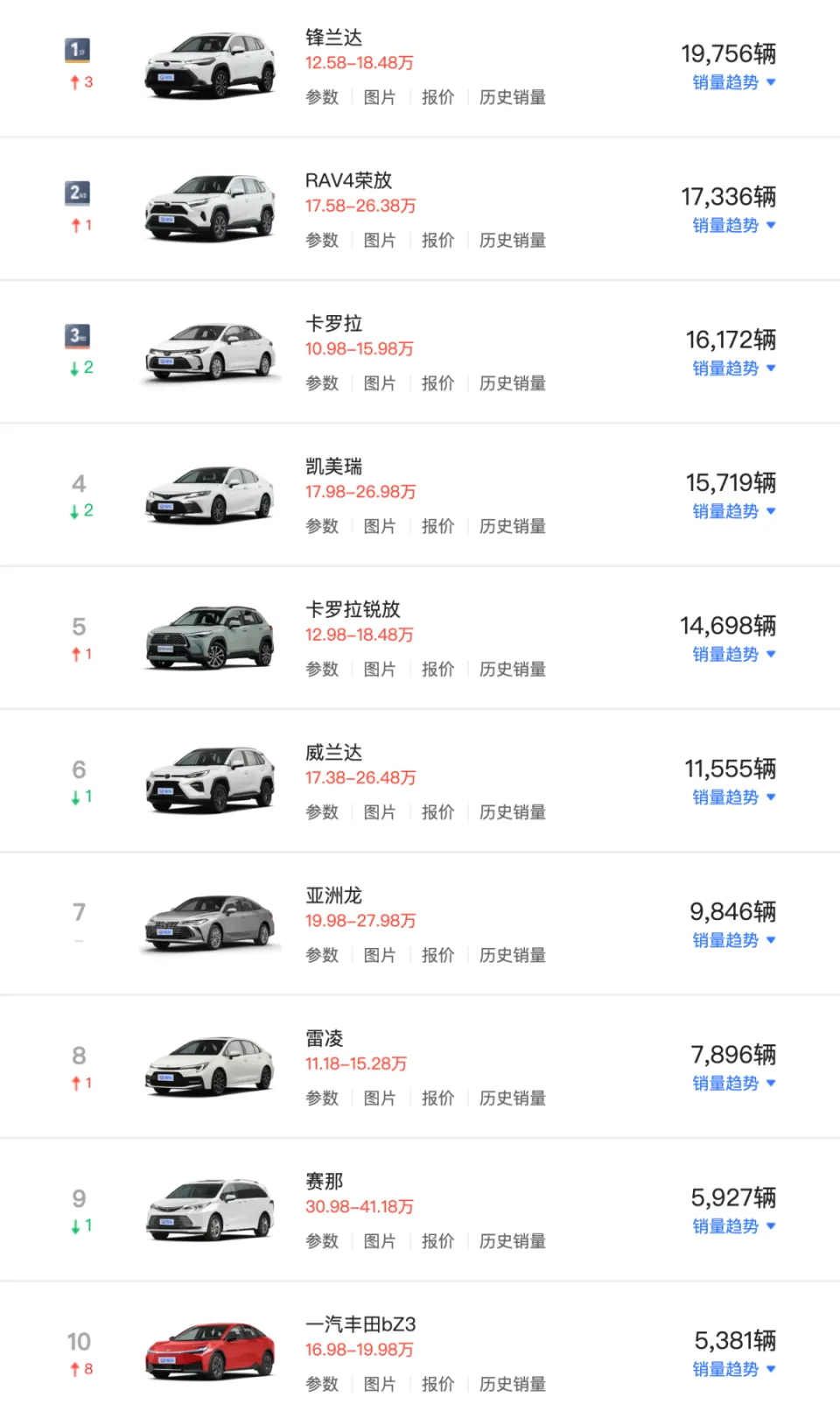This screenshot has width=840, height=1418.
Task: Open 参数 for RAV4荣放
Action: click(x=322, y=240)
